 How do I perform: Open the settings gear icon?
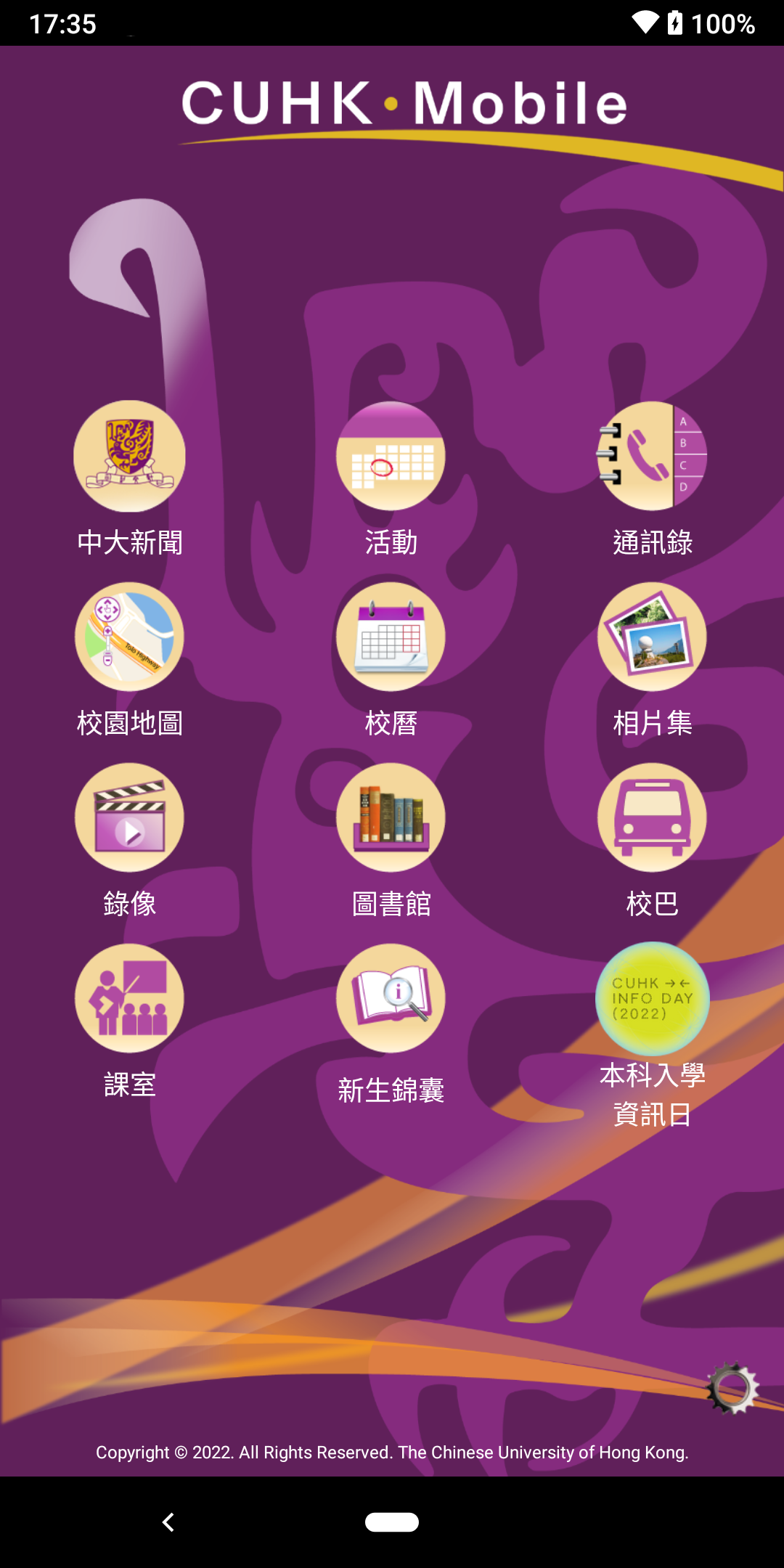(x=732, y=1388)
